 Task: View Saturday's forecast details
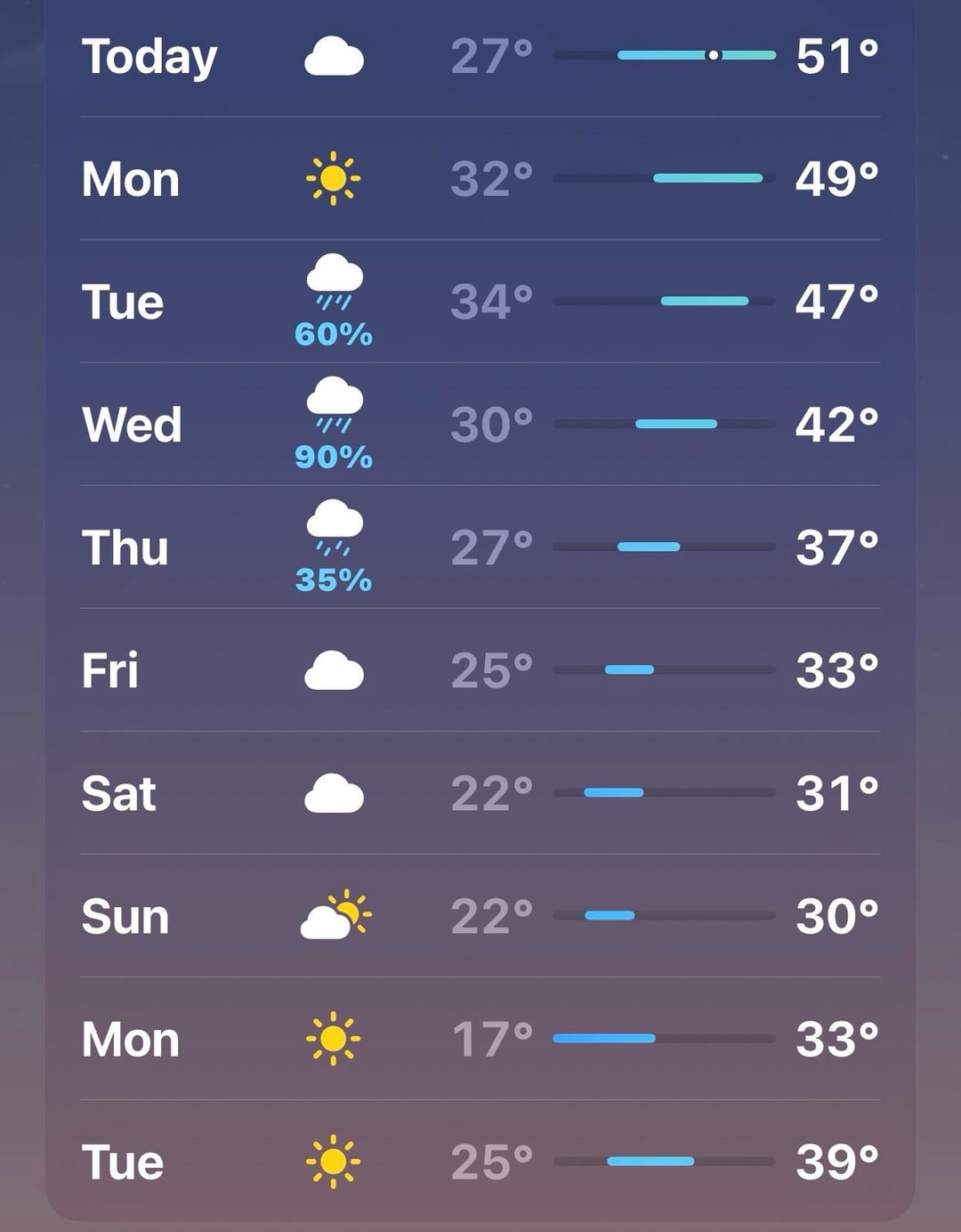point(480,793)
